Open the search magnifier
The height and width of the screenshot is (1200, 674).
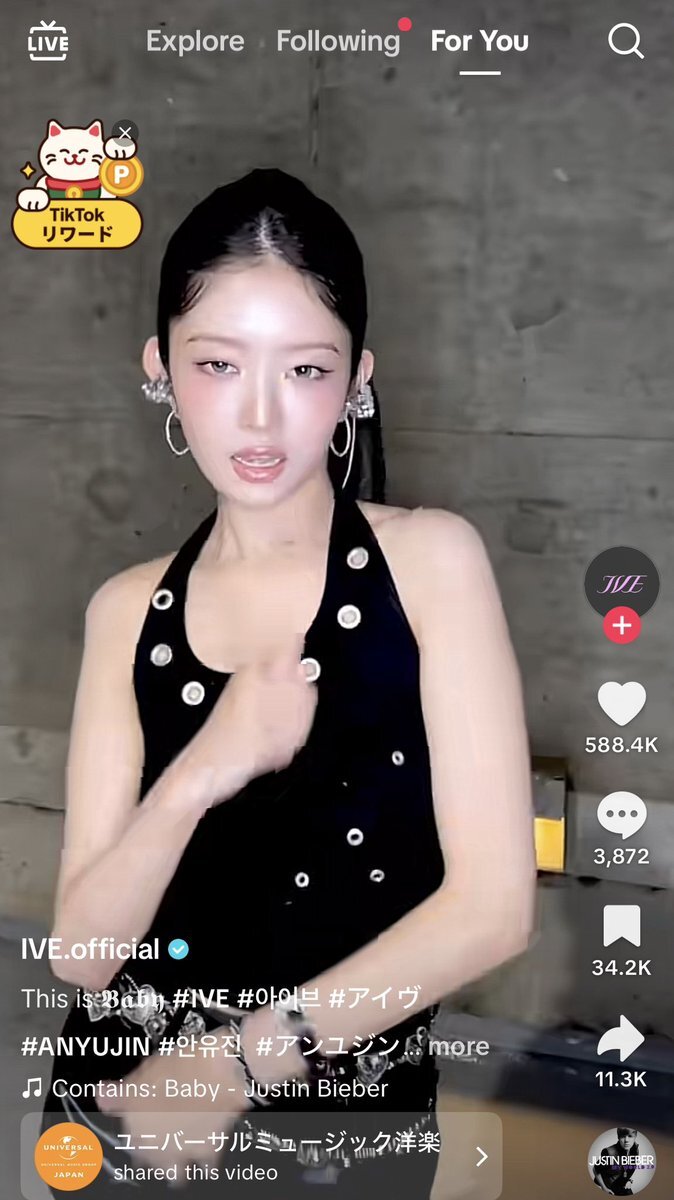click(626, 41)
